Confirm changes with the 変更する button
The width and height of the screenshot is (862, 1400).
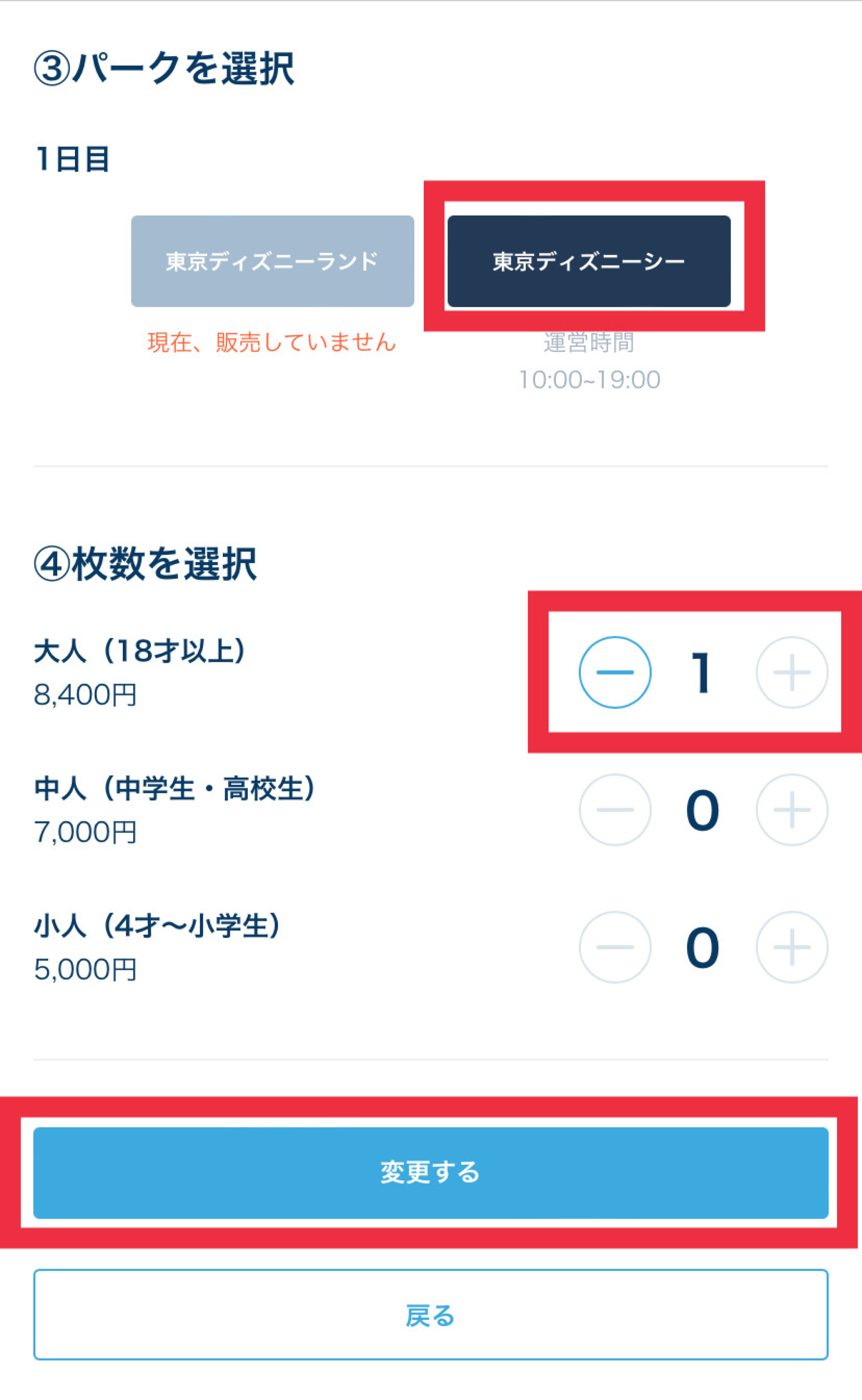click(431, 1172)
